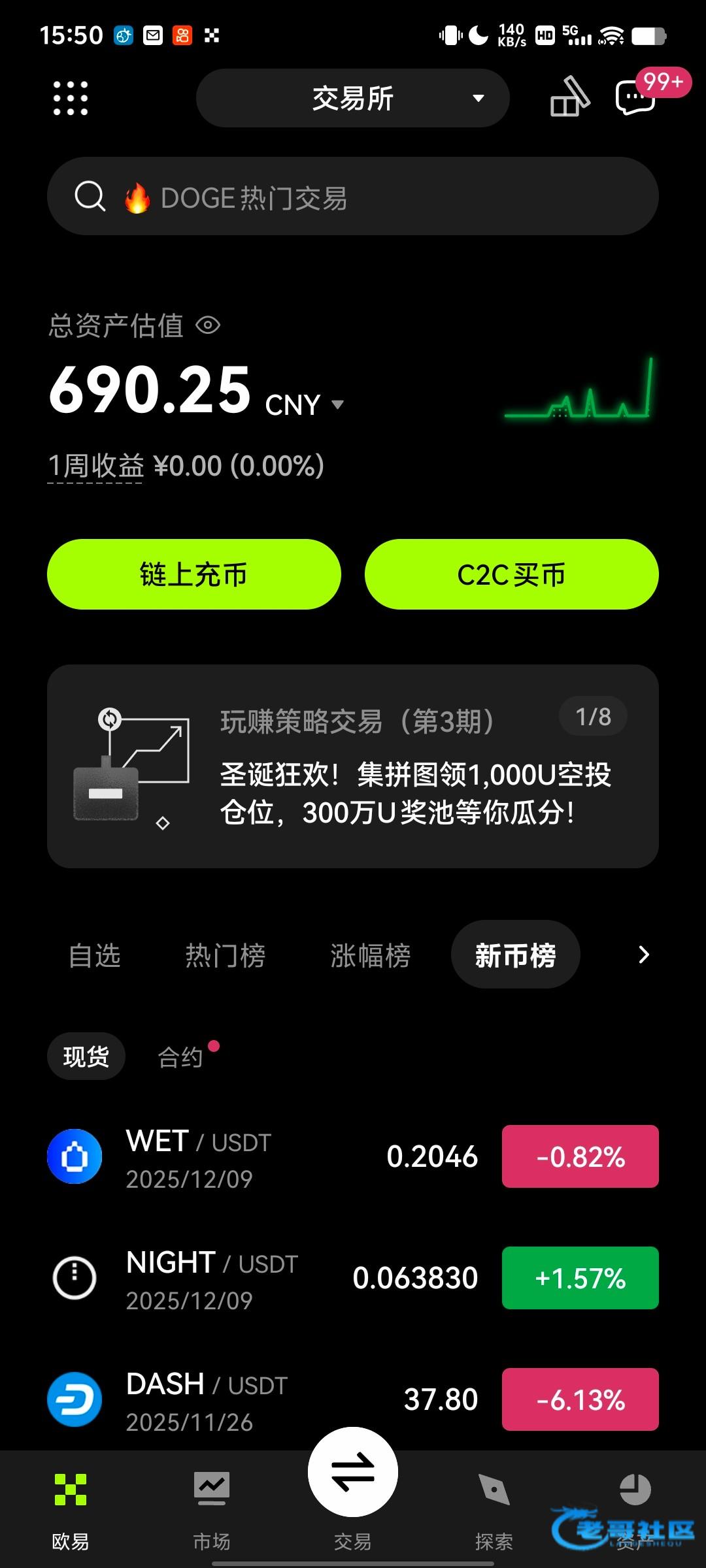Hide total asset value with eye icon

(x=209, y=325)
